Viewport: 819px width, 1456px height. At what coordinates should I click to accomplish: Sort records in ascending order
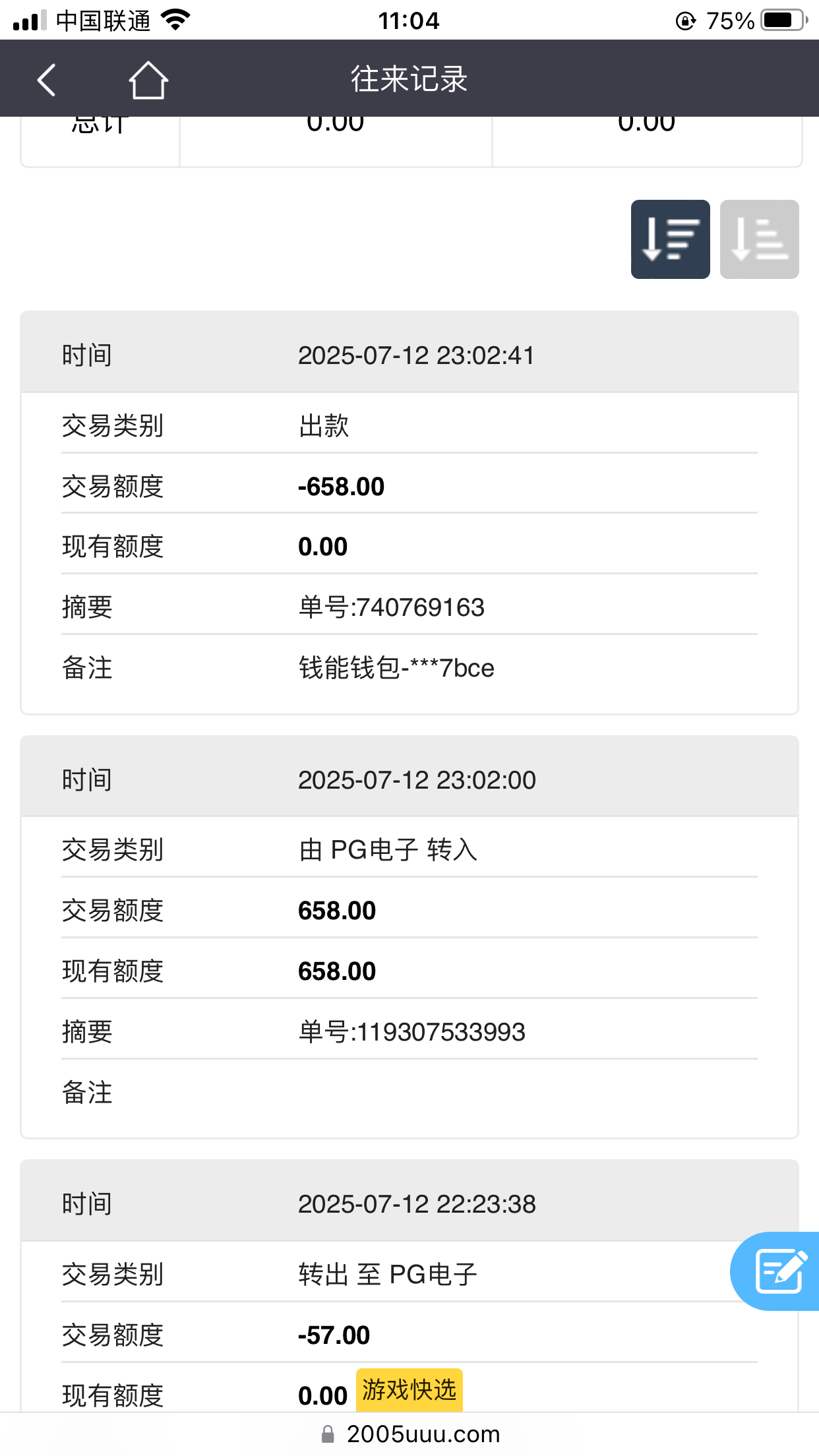[759, 239]
